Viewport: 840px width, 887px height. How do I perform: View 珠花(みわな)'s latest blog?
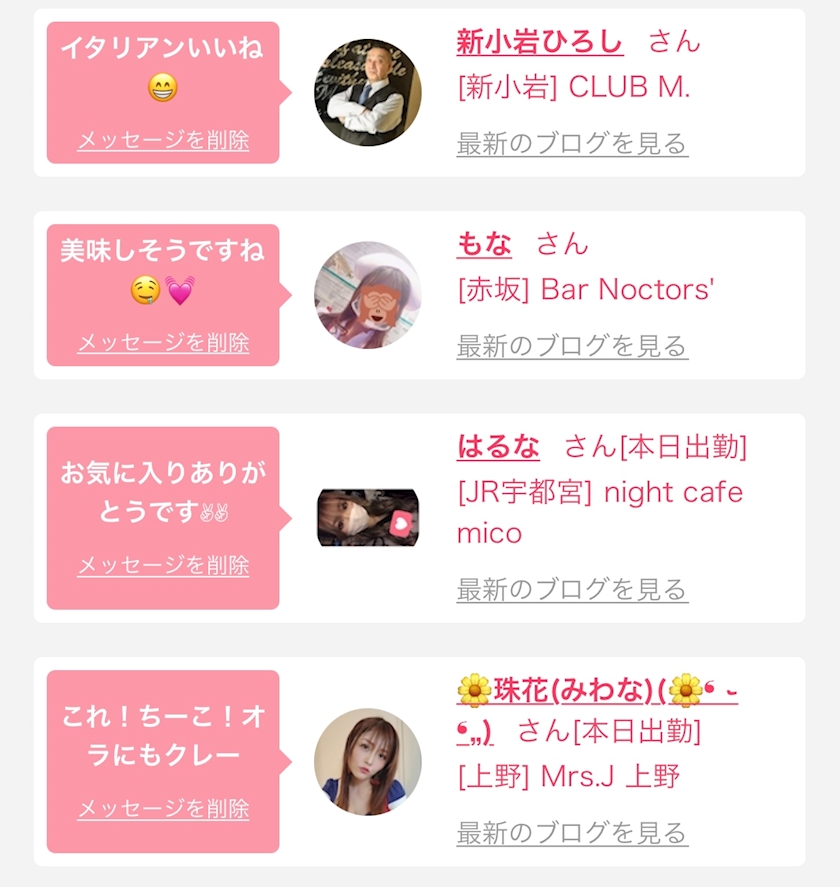coord(571,832)
